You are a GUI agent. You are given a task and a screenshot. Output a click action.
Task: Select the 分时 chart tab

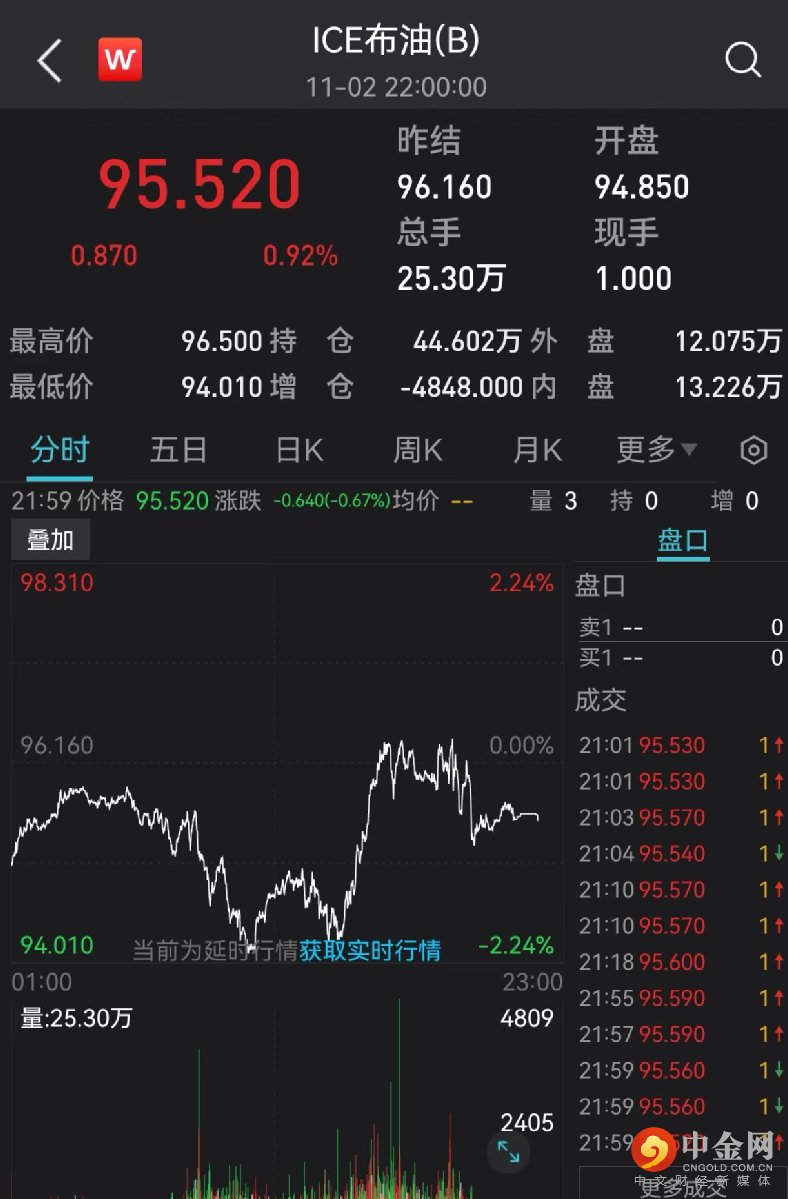tap(59, 451)
